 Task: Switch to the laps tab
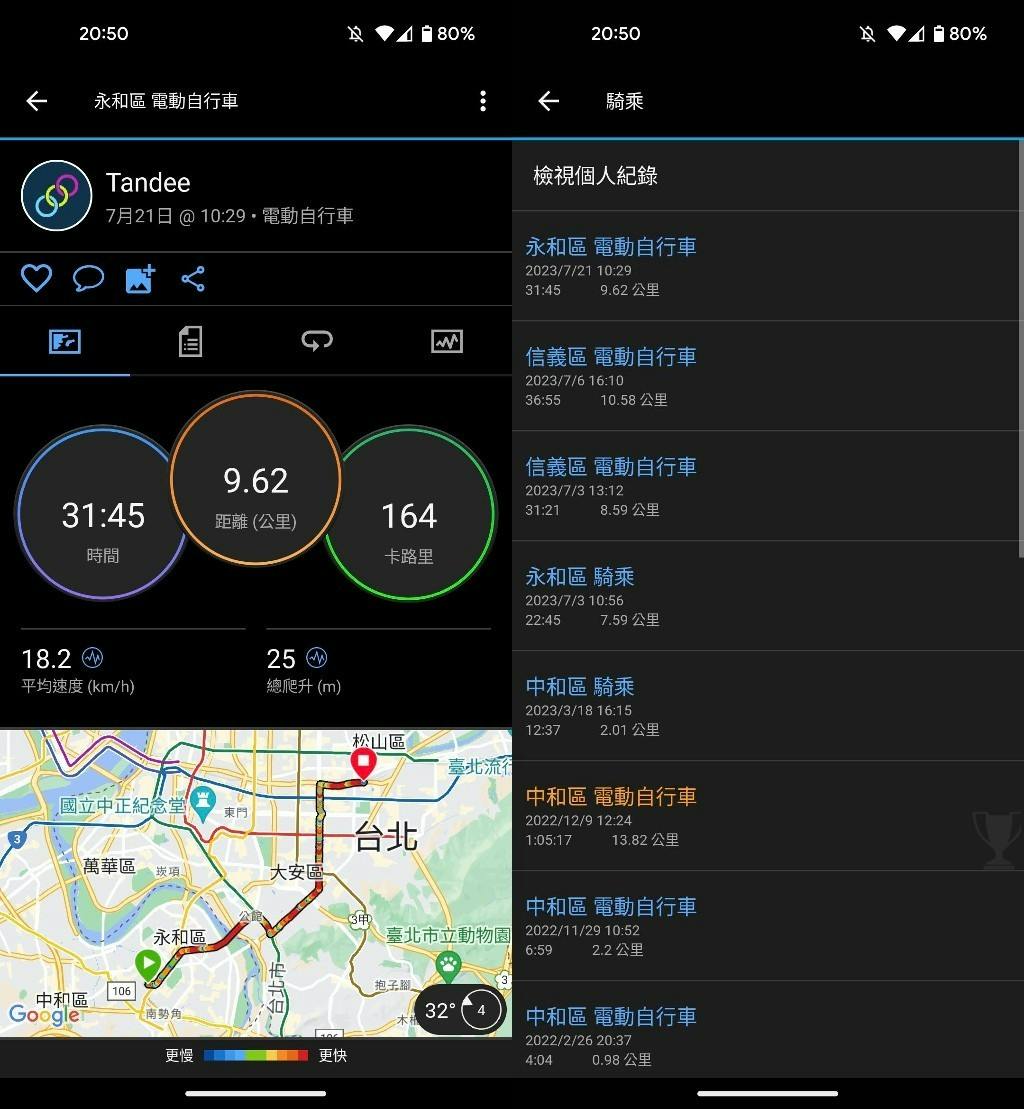317,342
